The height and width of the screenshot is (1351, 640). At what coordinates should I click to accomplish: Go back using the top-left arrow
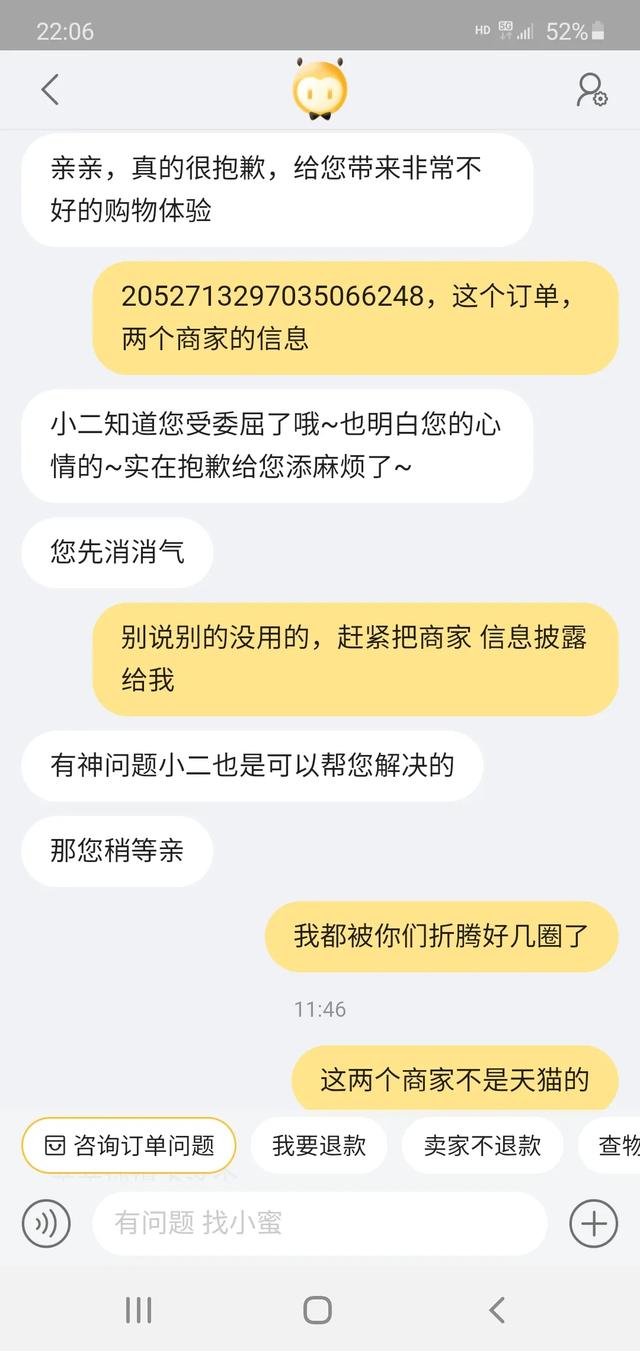pyautogui.click(x=50, y=90)
